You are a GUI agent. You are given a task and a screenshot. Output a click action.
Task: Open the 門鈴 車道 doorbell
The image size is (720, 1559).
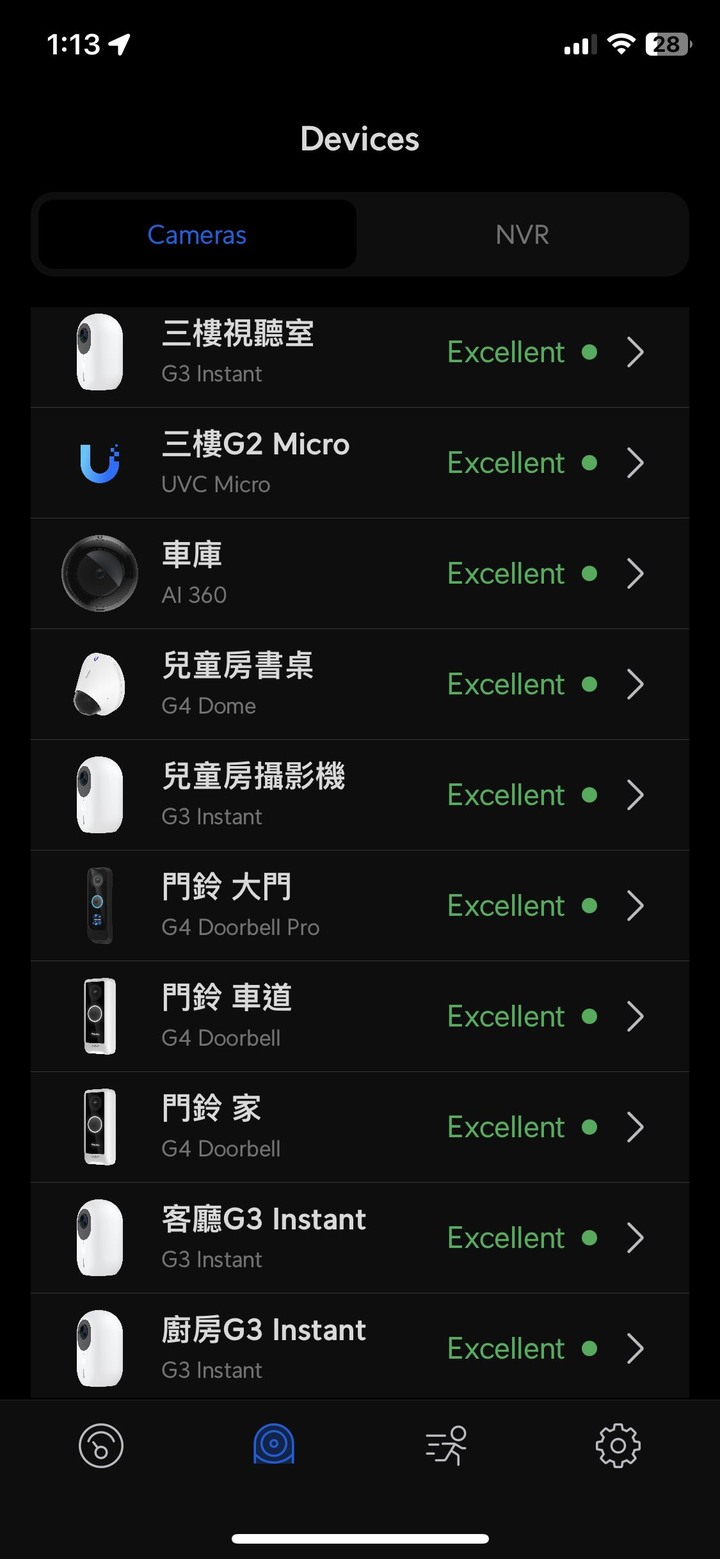tap(360, 1016)
